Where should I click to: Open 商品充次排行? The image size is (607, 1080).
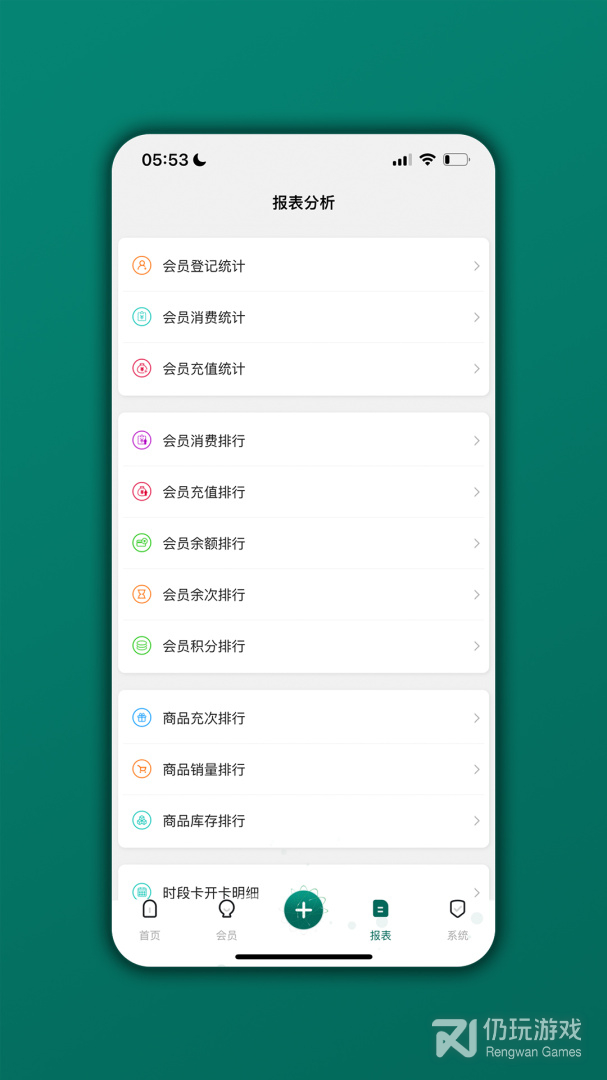click(x=303, y=718)
